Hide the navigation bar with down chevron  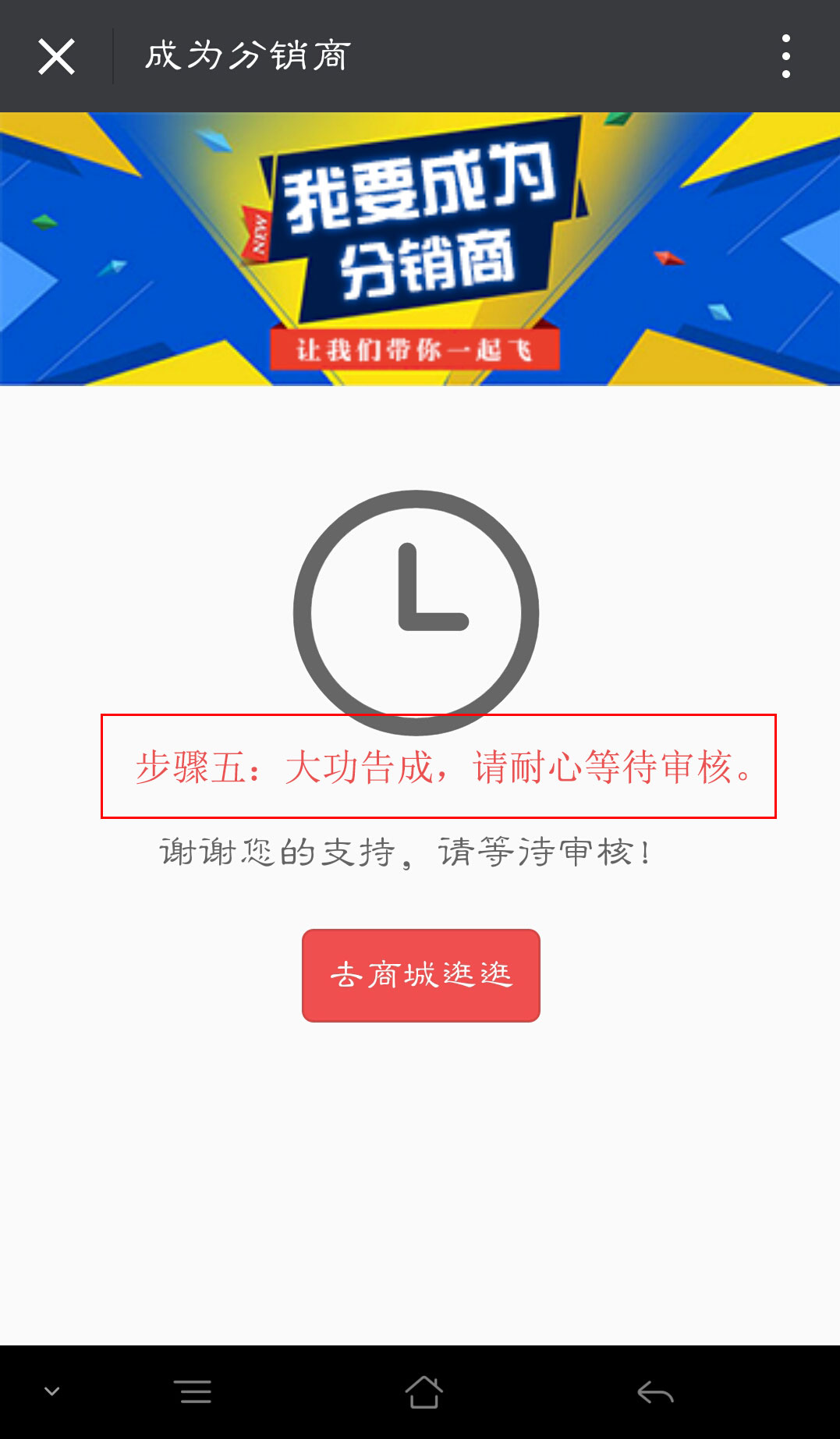52,1391
